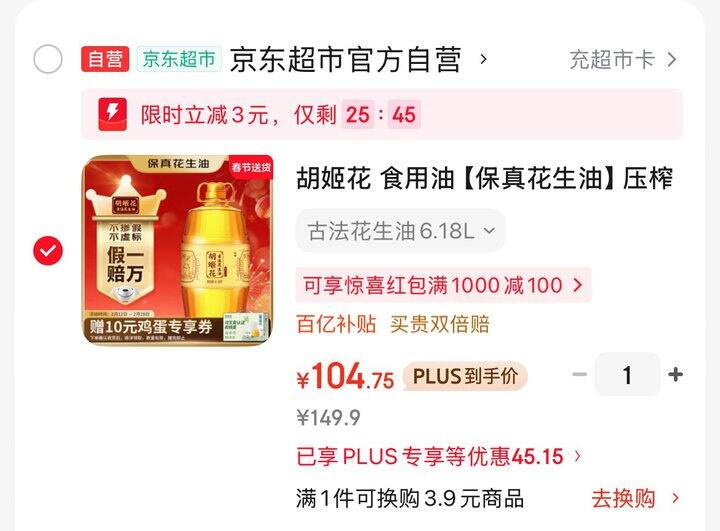The width and height of the screenshot is (720, 531).
Task: Edit the quantity field showing 1
Action: point(627,374)
